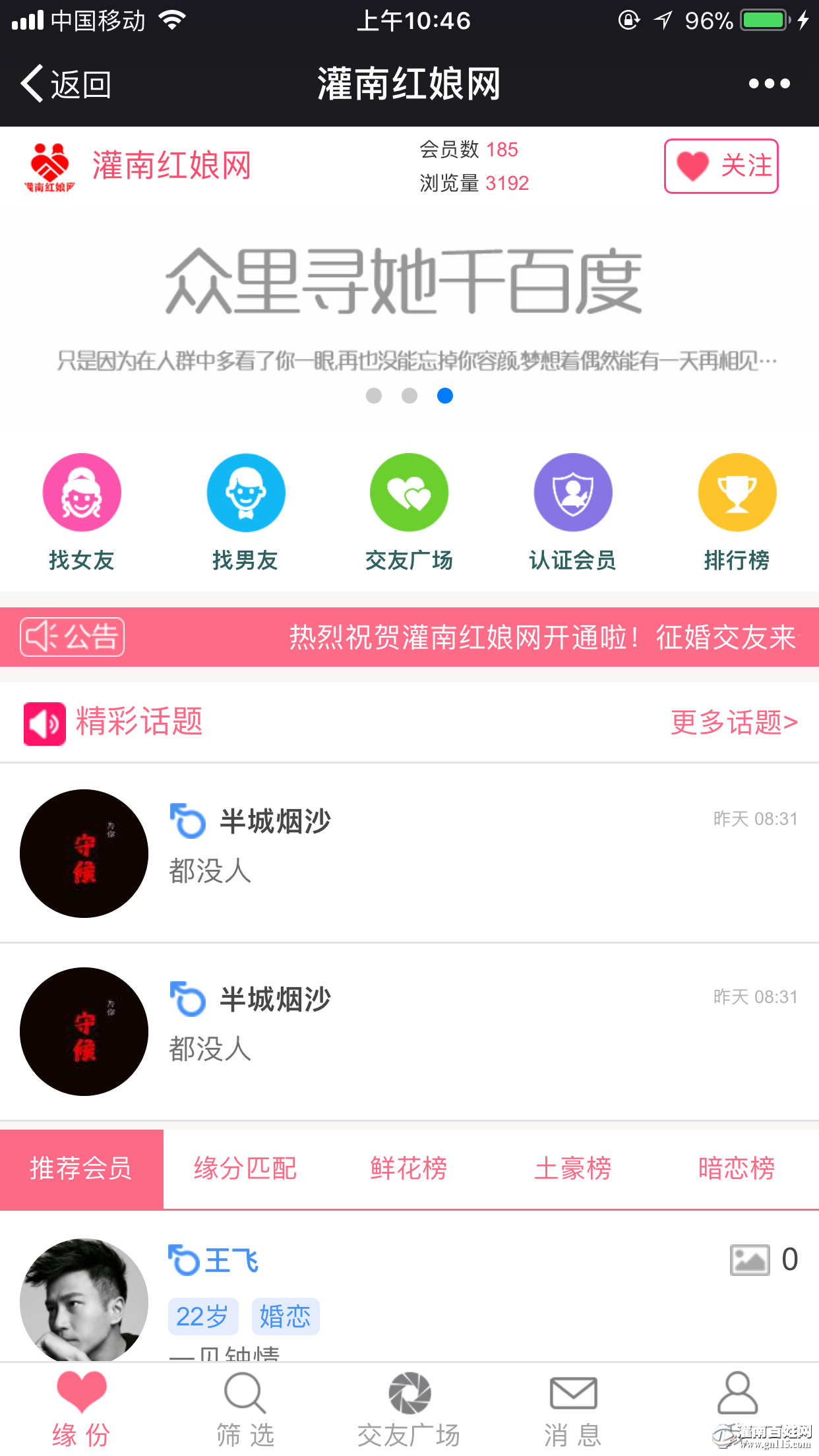Switch to 土豪榜 tab

[x=572, y=1168]
